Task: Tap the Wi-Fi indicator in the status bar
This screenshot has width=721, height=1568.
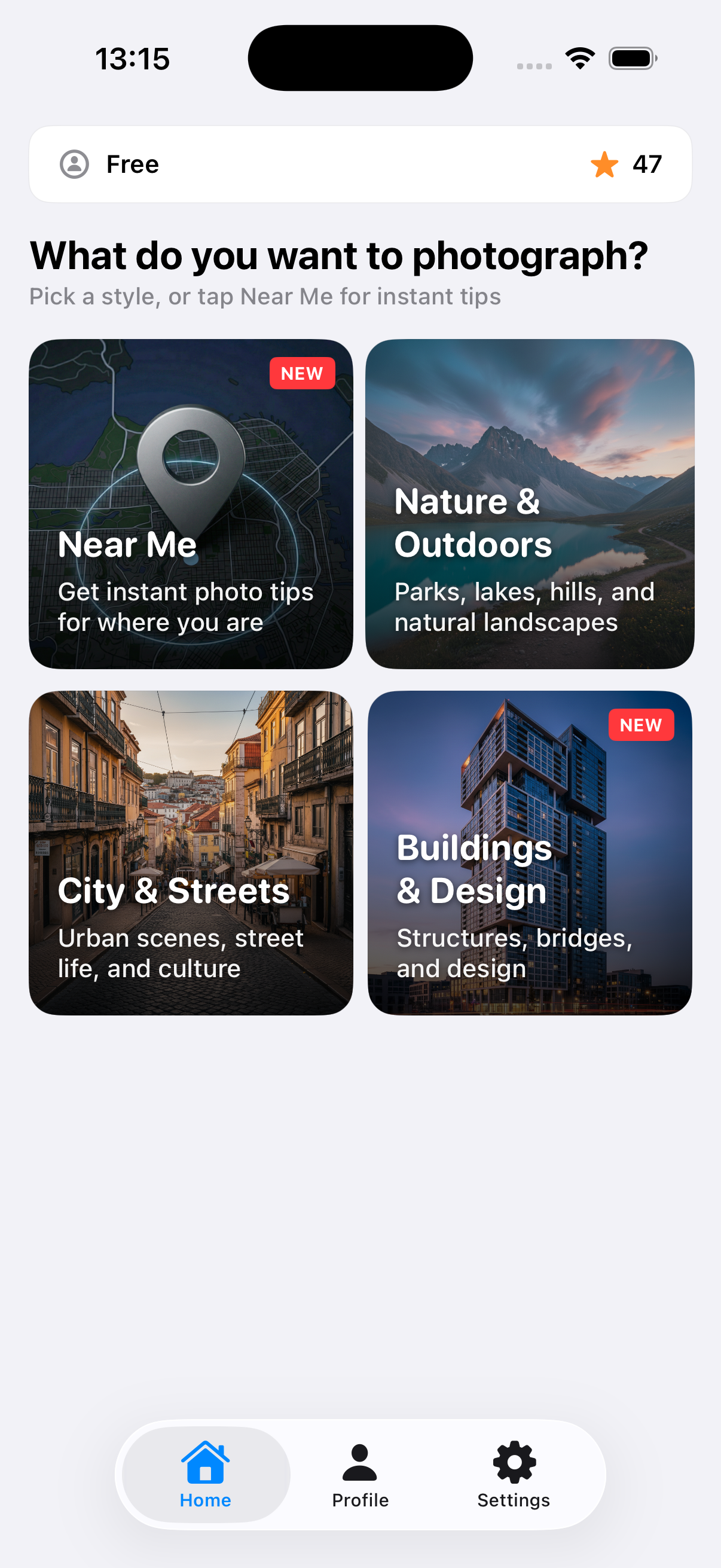Action: (579, 57)
